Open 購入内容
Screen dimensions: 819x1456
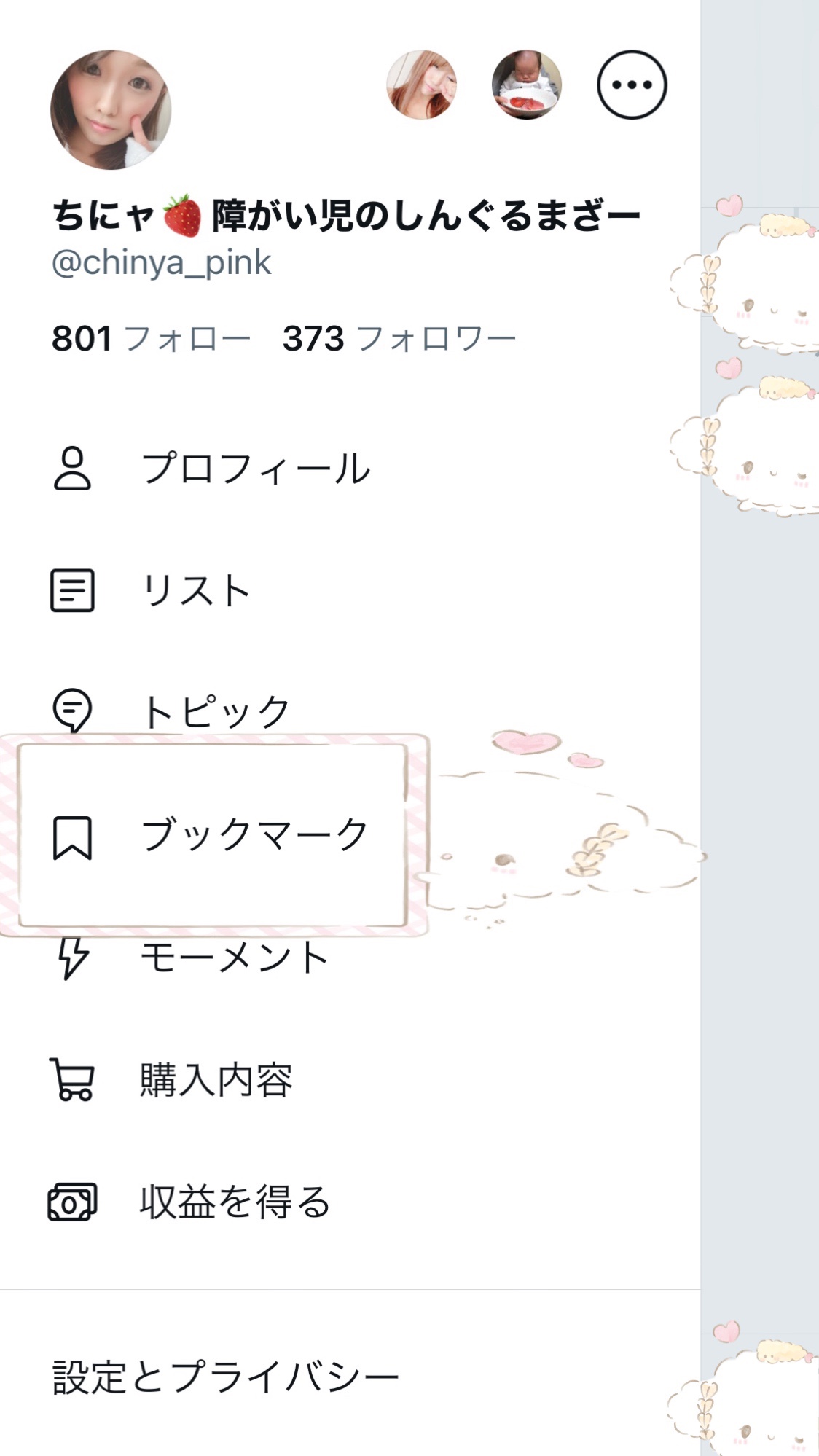[350, 1079]
